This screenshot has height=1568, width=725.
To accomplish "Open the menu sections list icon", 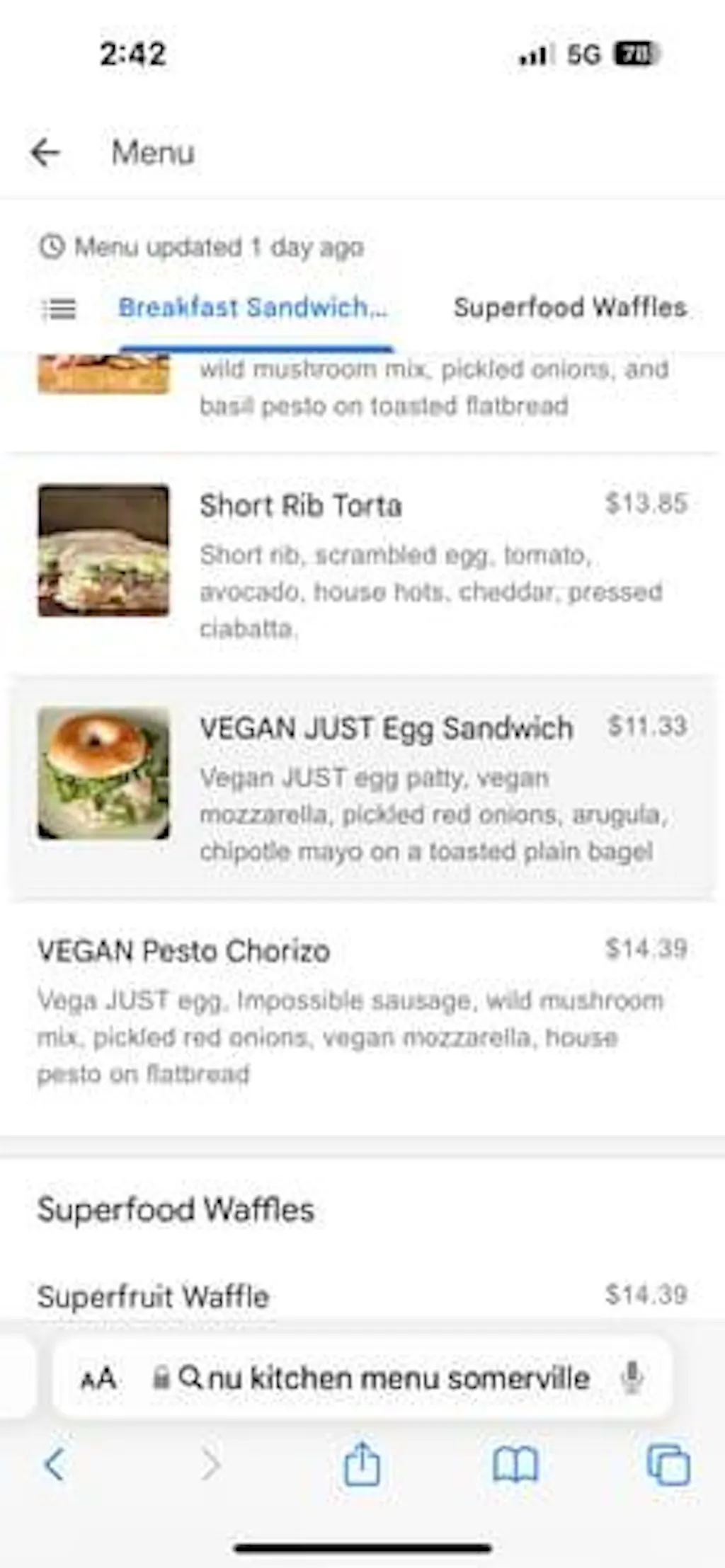I will 59,309.
